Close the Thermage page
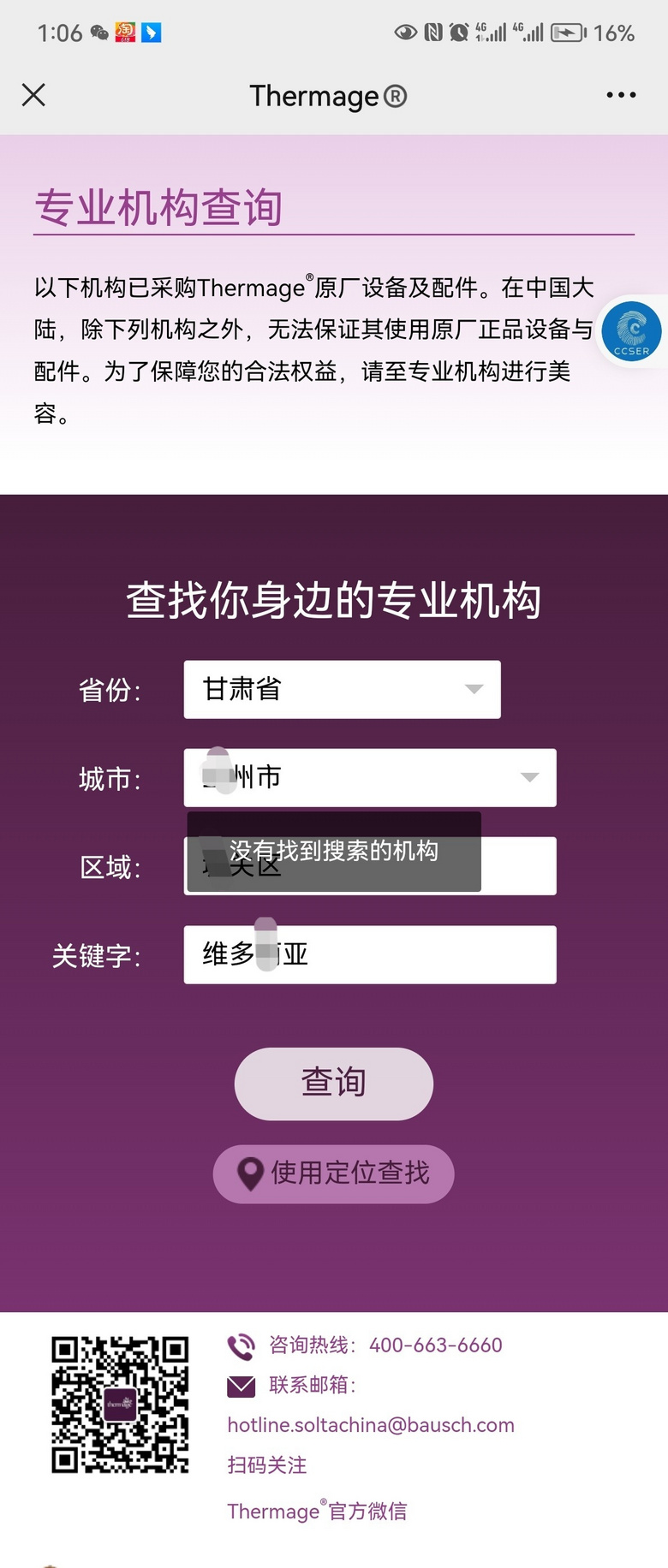668x1568 pixels. pyautogui.click(x=33, y=95)
